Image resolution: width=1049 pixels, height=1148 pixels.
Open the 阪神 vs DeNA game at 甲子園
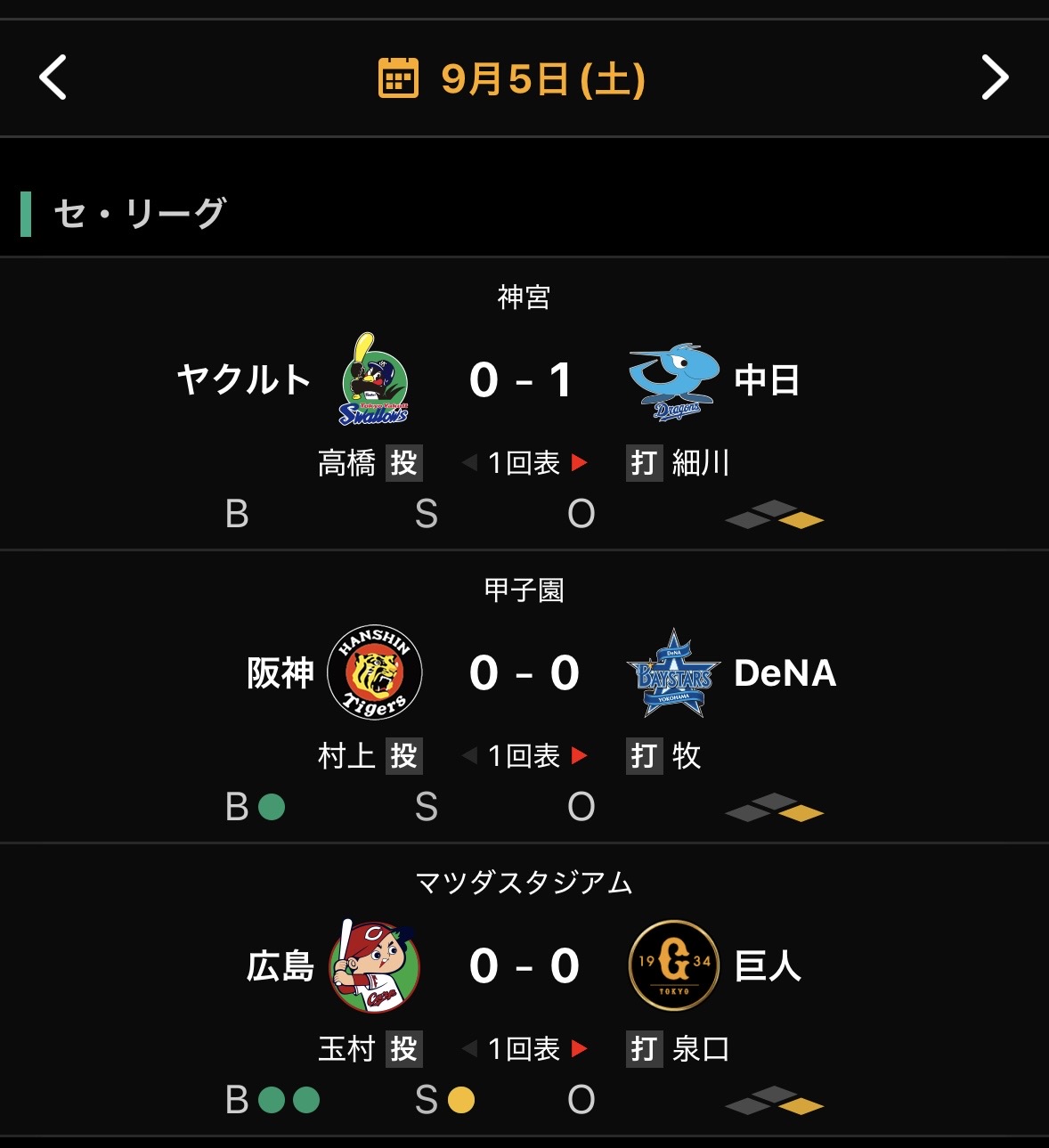[x=524, y=696]
